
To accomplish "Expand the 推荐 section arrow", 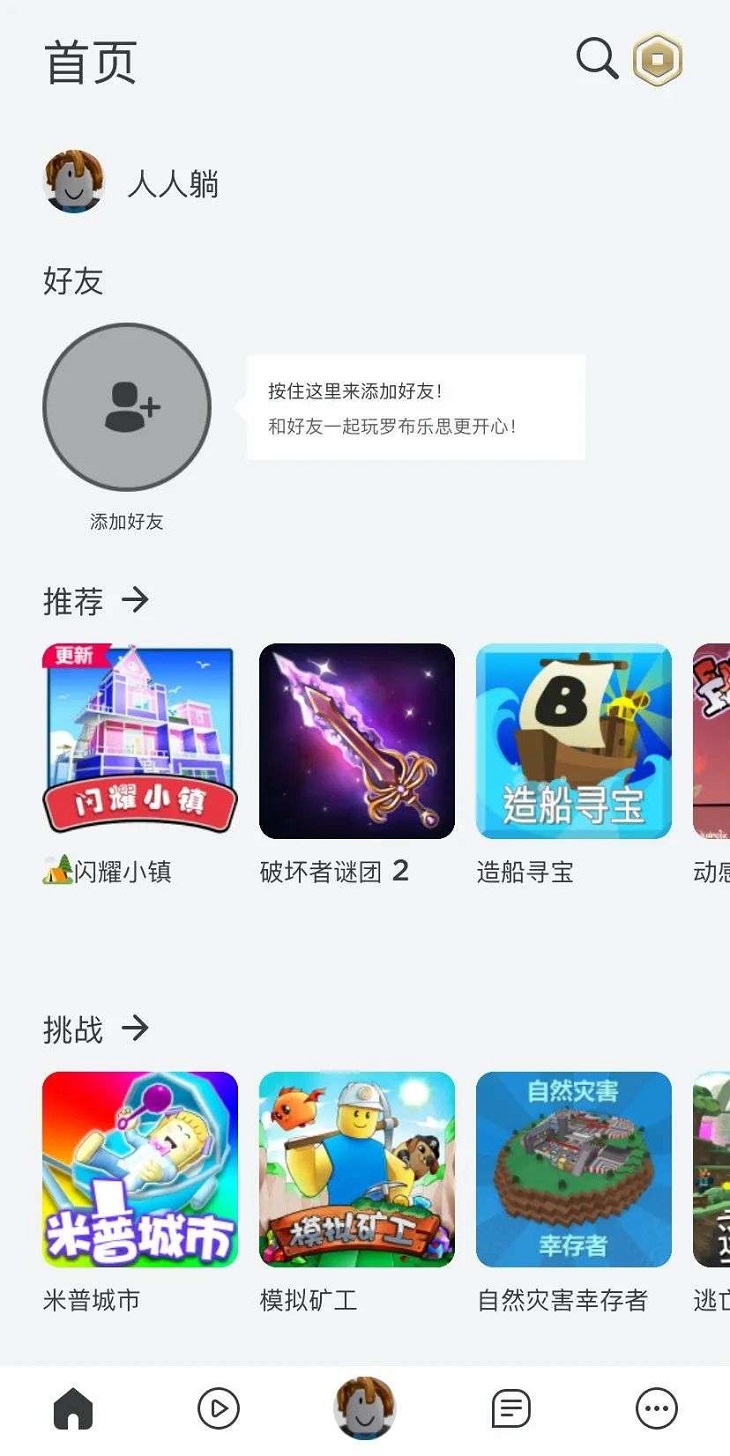I will 135,600.
